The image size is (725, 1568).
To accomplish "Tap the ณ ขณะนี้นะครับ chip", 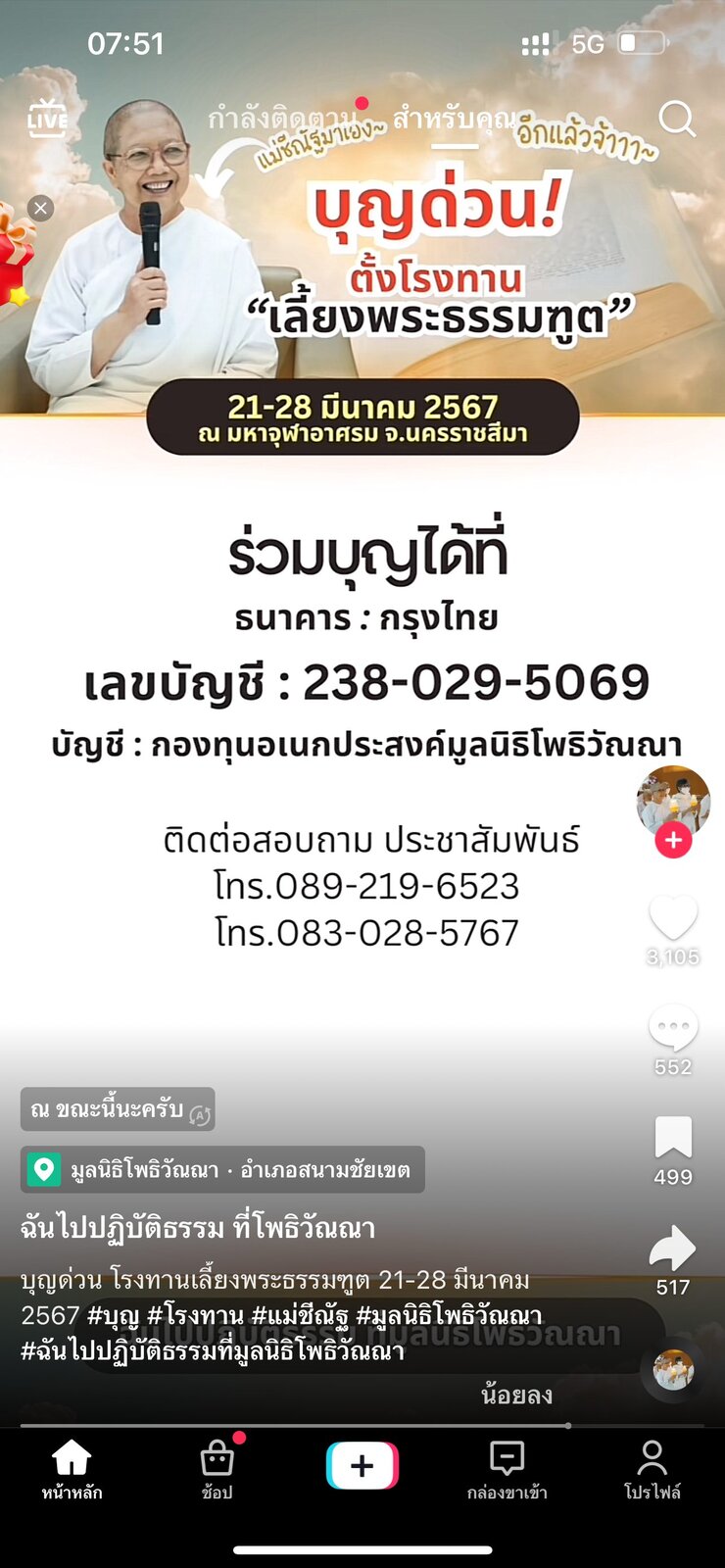I will tap(118, 1109).
